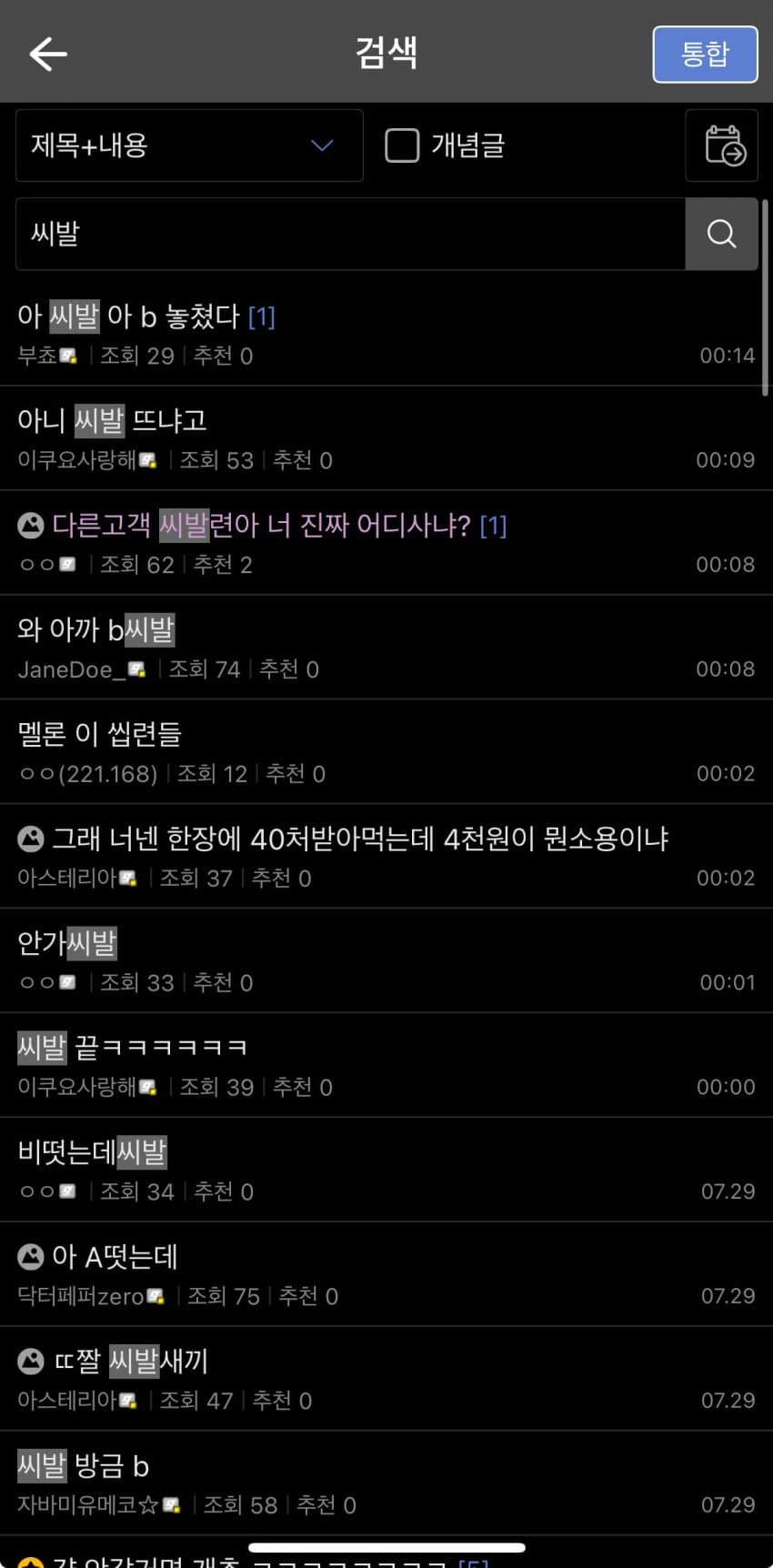Viewport: 773px width, 1568px height.
Task: Open the post starting '안가'
Action: [67, 943]
